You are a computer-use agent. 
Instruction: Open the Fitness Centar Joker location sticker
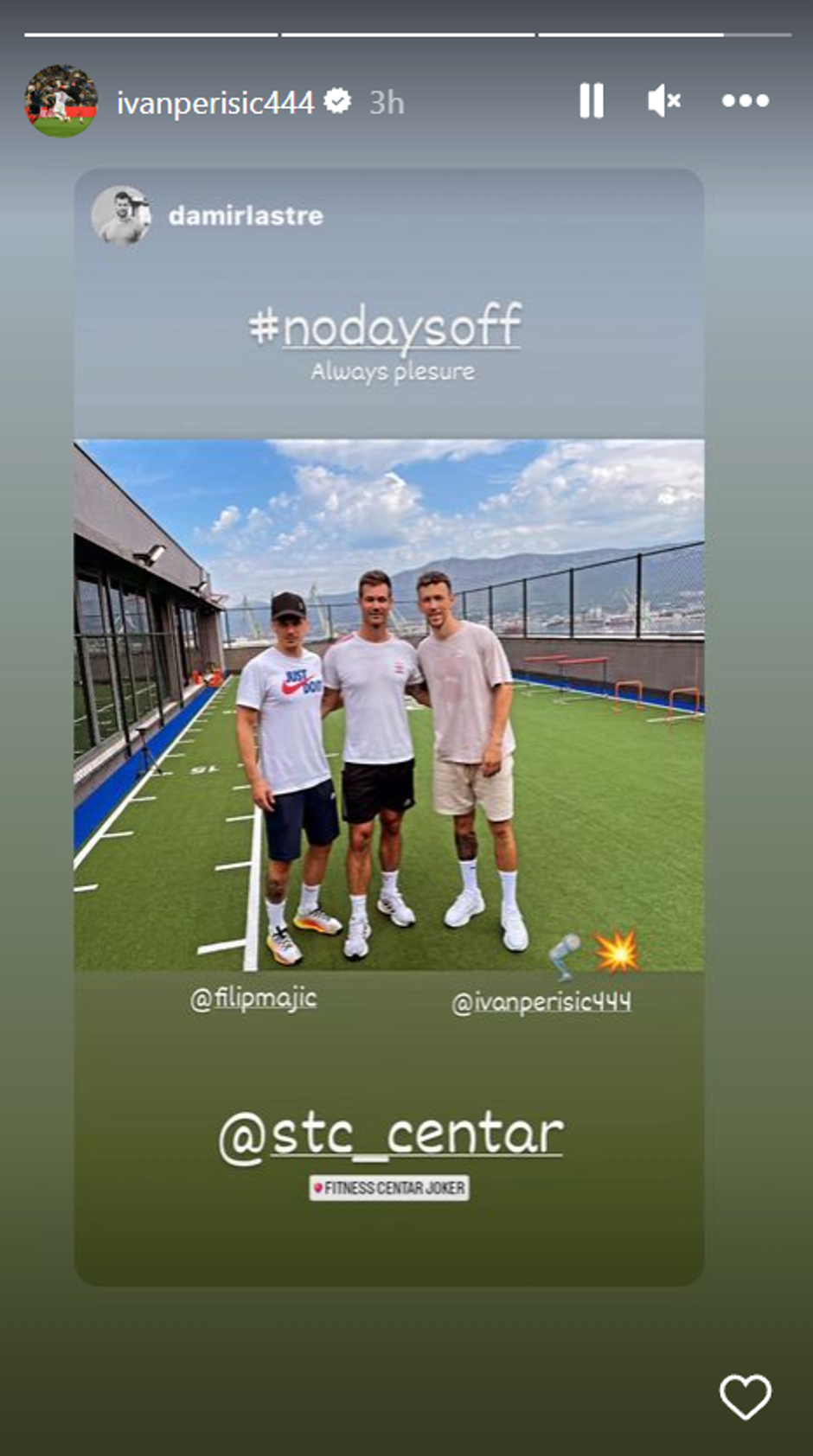coord(389,1188)
